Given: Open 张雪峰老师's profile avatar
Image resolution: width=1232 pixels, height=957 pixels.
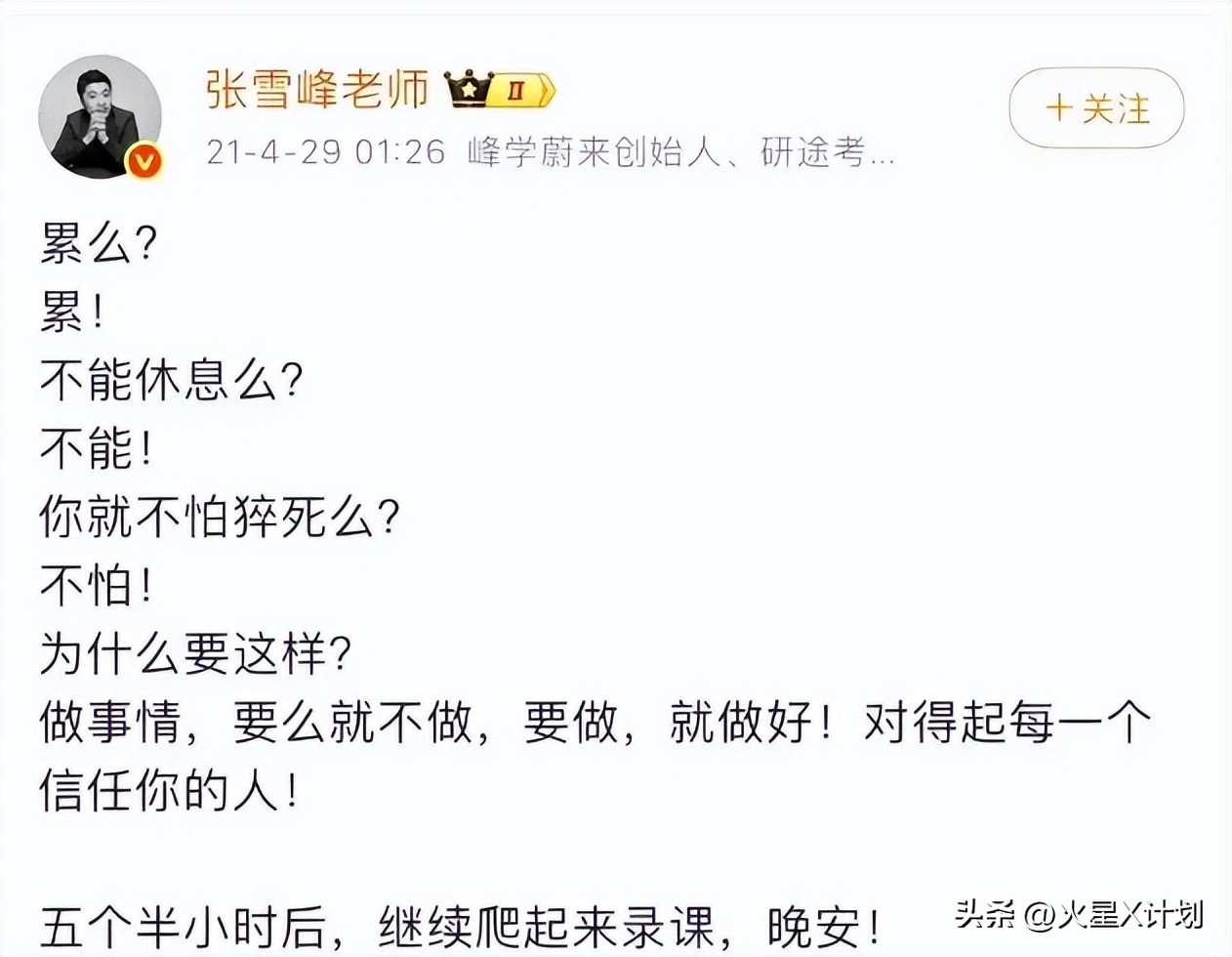Looking at the screenshot, I should click(100, 117).
